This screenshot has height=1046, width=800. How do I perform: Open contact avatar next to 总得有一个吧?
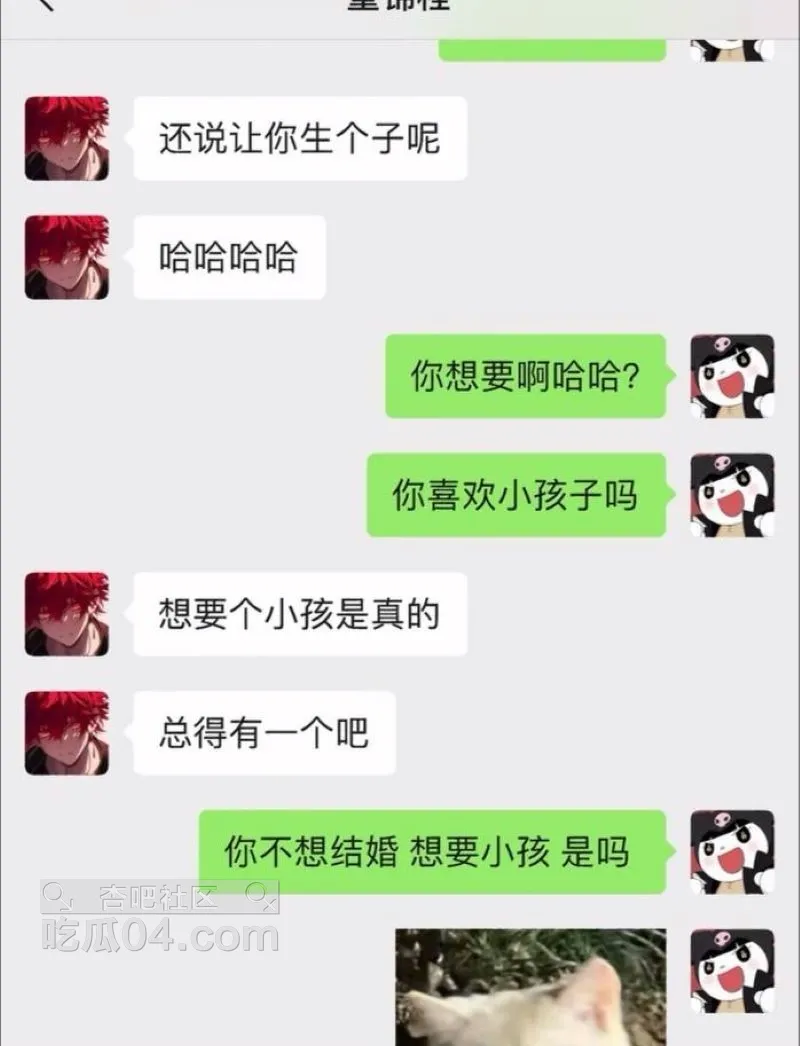[67, 733]
